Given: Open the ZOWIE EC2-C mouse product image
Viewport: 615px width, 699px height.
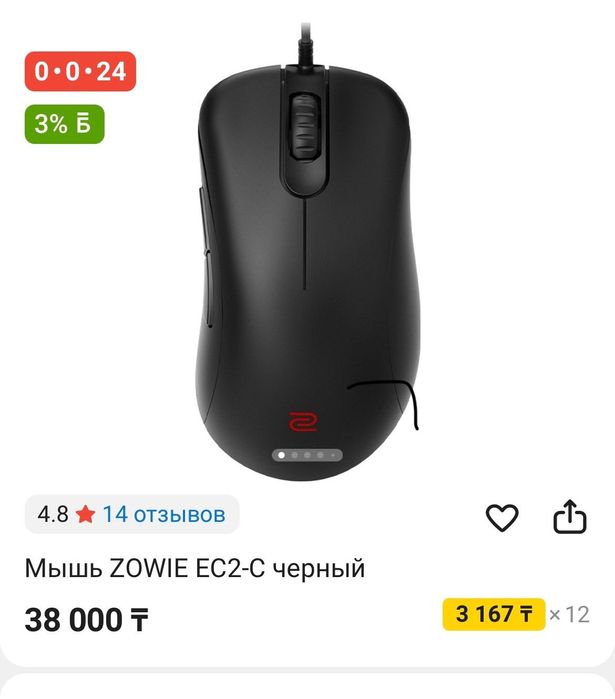Looking at the screenshot, I should tap(305, 250).
